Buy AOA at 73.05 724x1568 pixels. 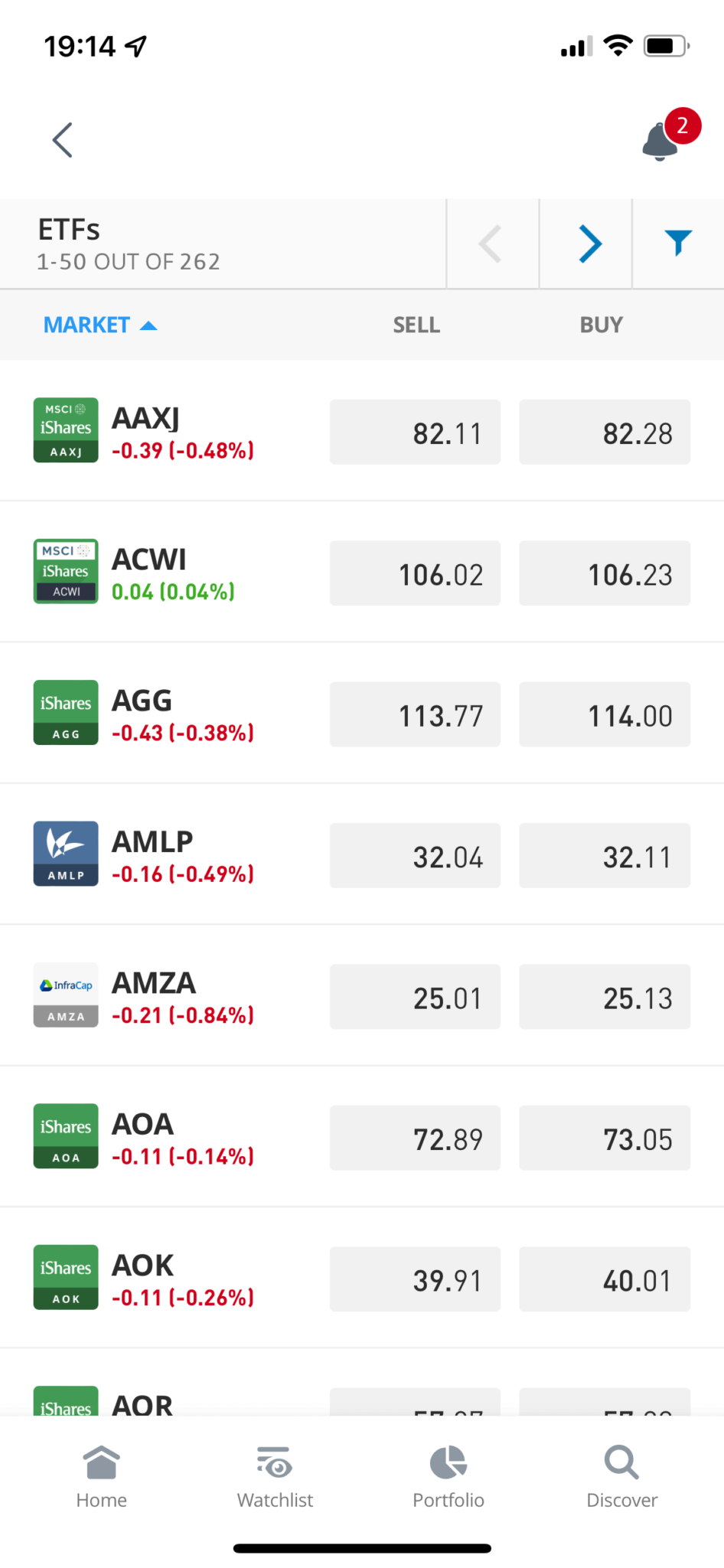coord(605,1138)
